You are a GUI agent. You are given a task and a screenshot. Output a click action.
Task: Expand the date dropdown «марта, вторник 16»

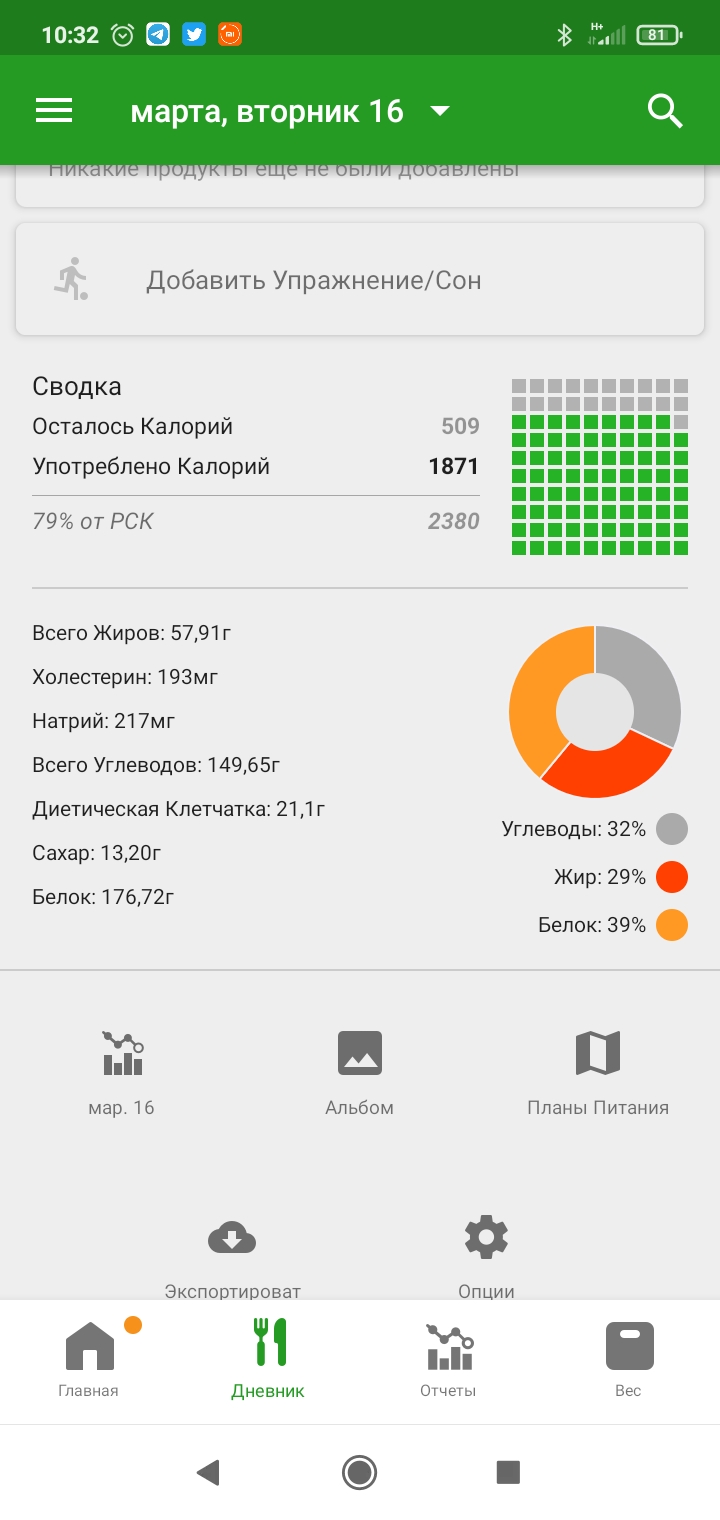point(290,111)
